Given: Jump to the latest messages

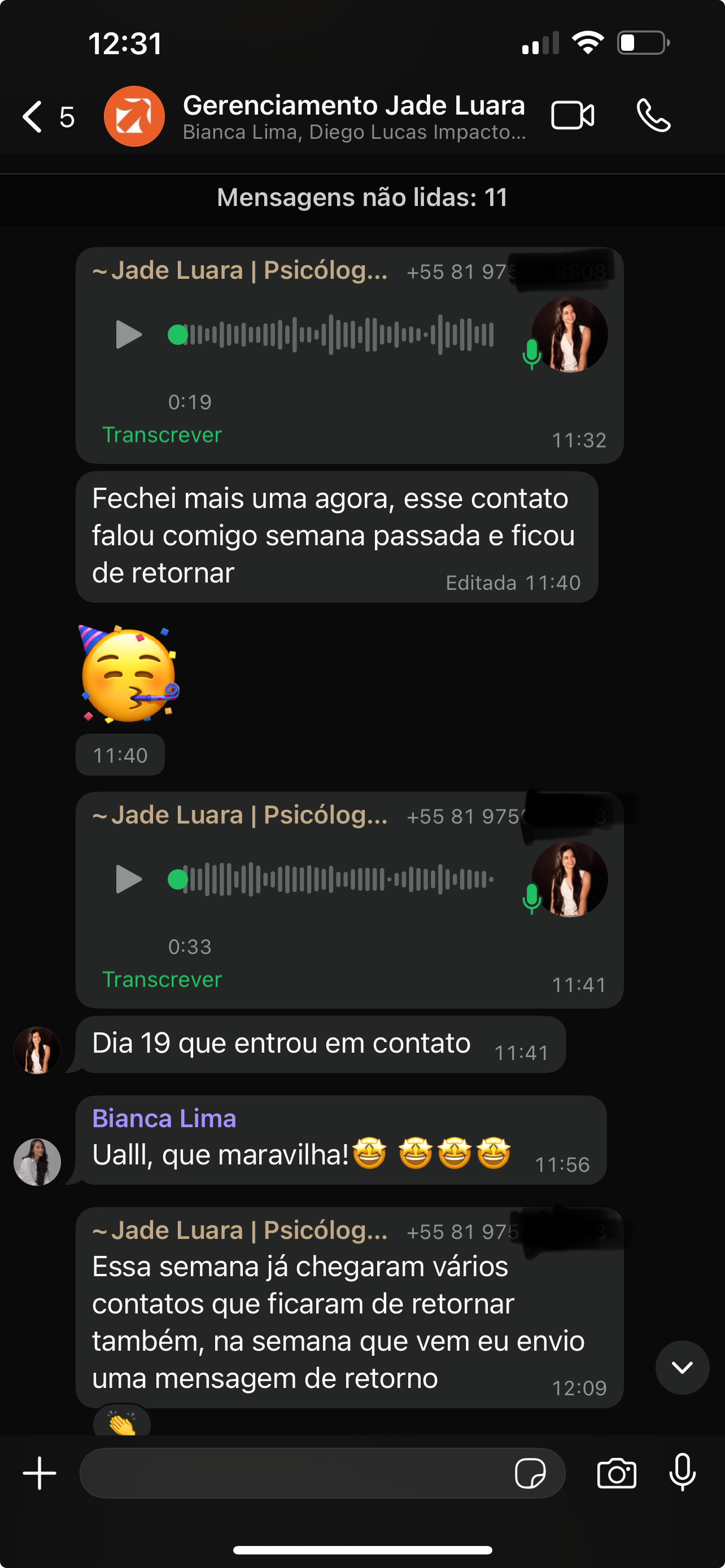Looking at the screenshot, I should 682,1367.
